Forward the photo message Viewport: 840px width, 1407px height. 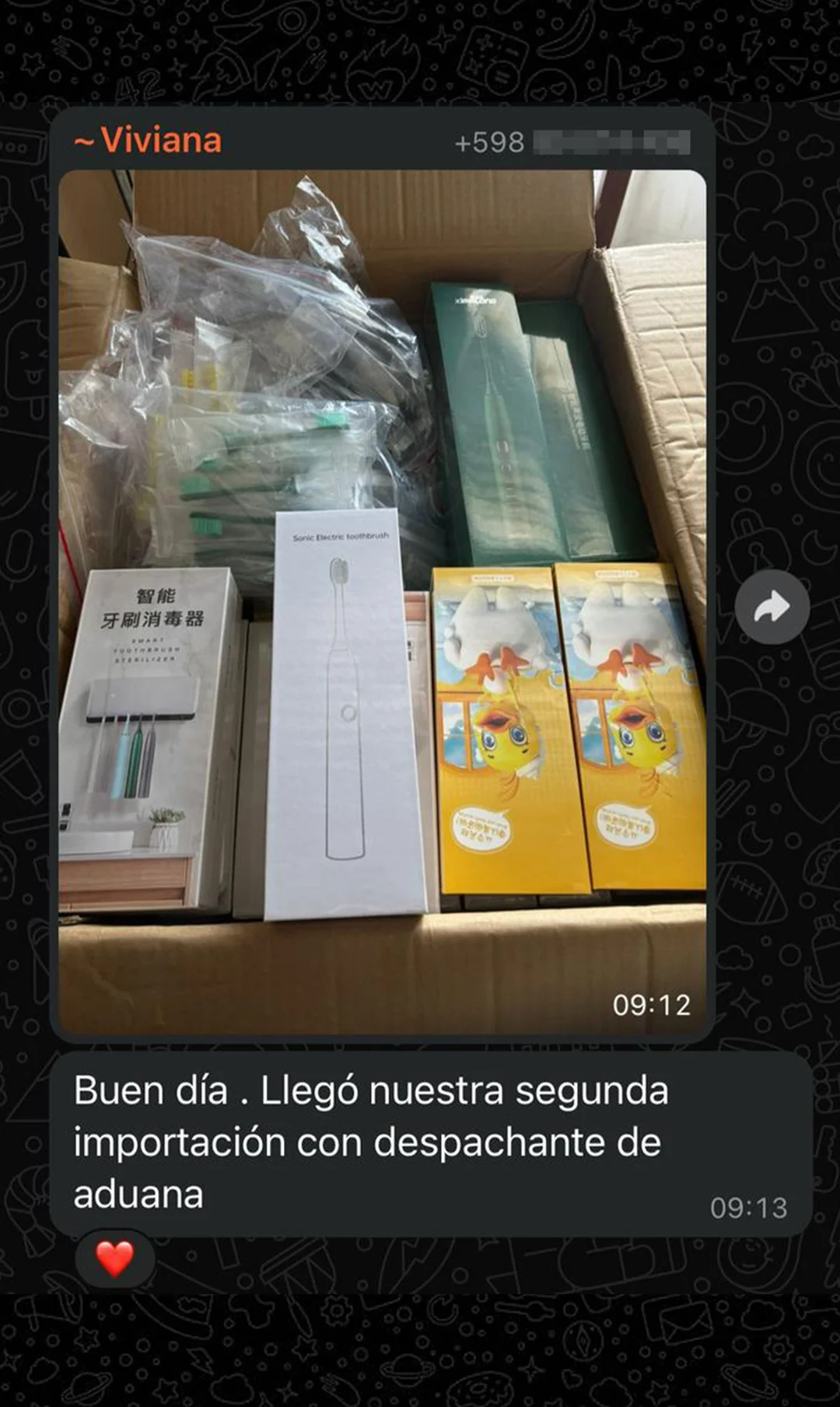click(x=772, y=607)
